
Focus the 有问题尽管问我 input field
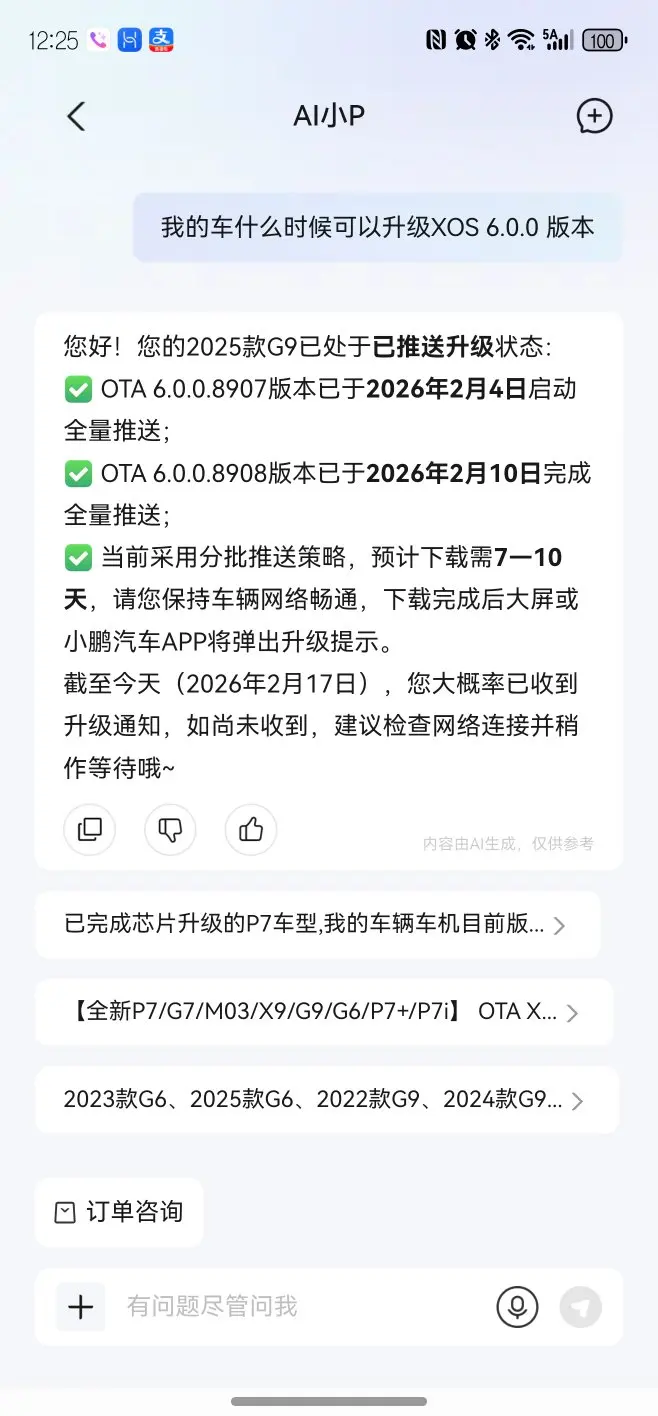pos(300,1306)
